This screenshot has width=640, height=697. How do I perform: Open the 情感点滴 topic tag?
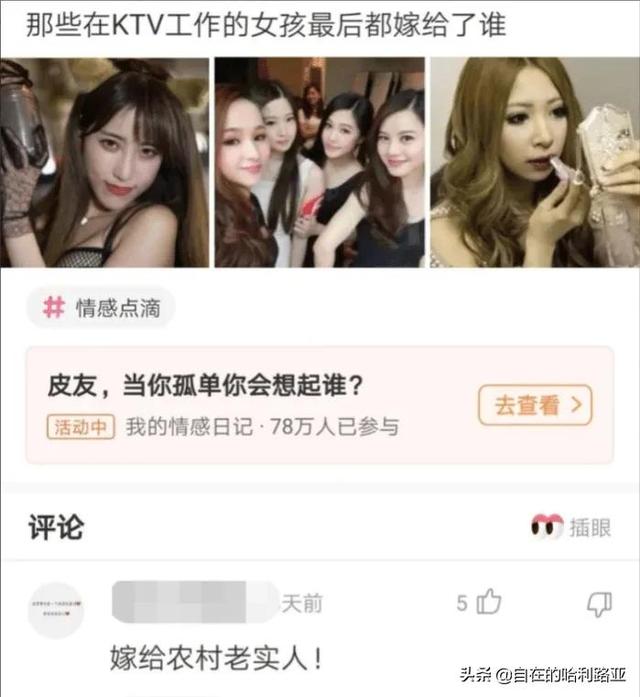[x=100, y=308]
